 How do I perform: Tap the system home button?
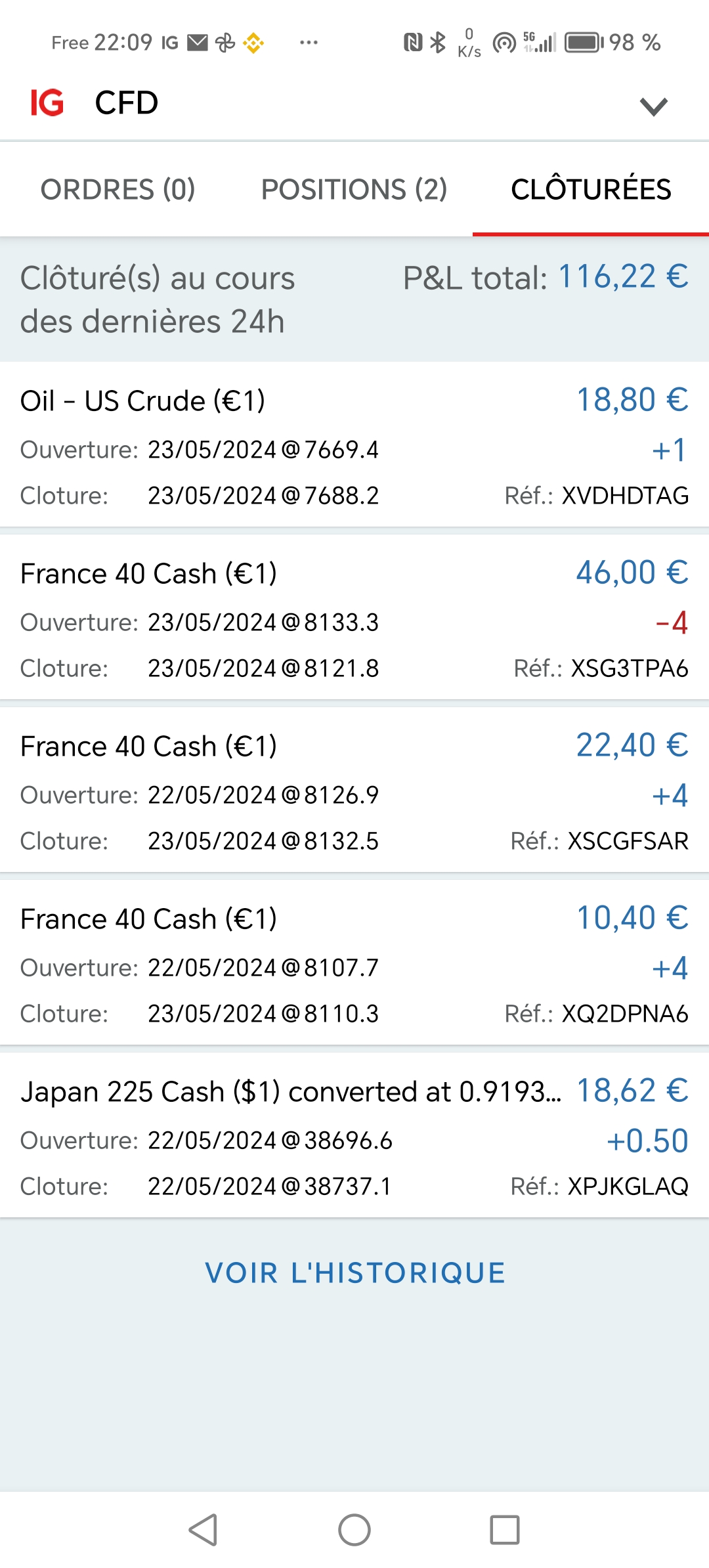(354, 1530)
